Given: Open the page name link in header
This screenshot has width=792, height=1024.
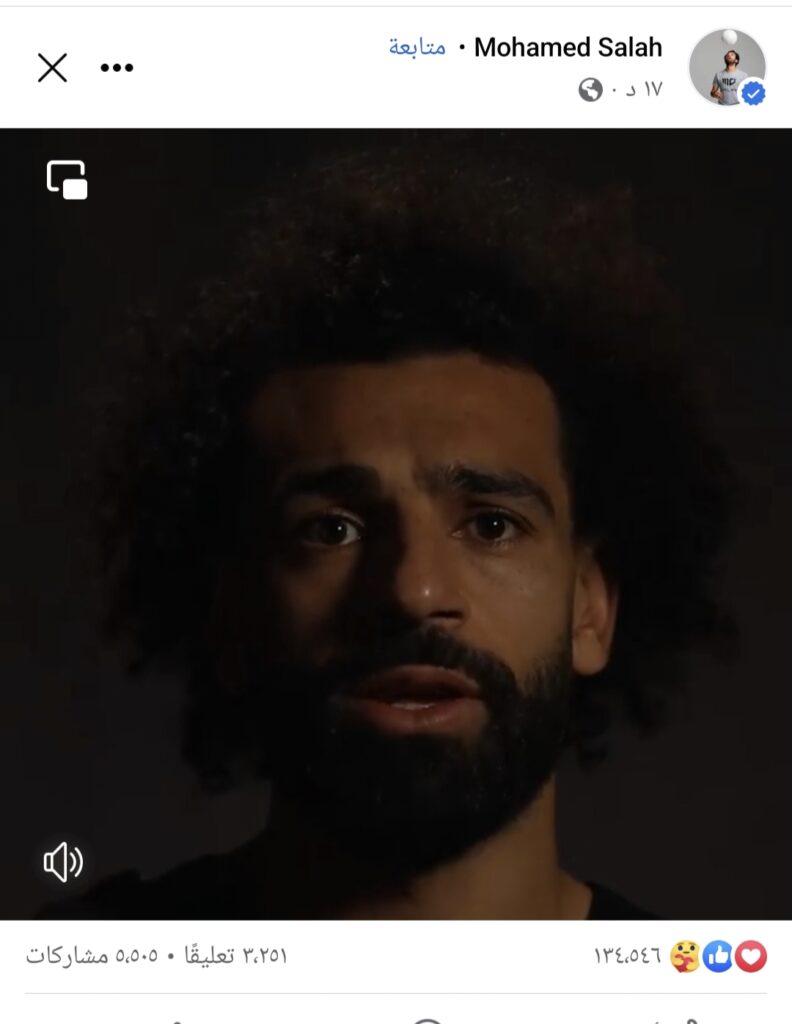Looking at the screenshot, I should 567,47.
